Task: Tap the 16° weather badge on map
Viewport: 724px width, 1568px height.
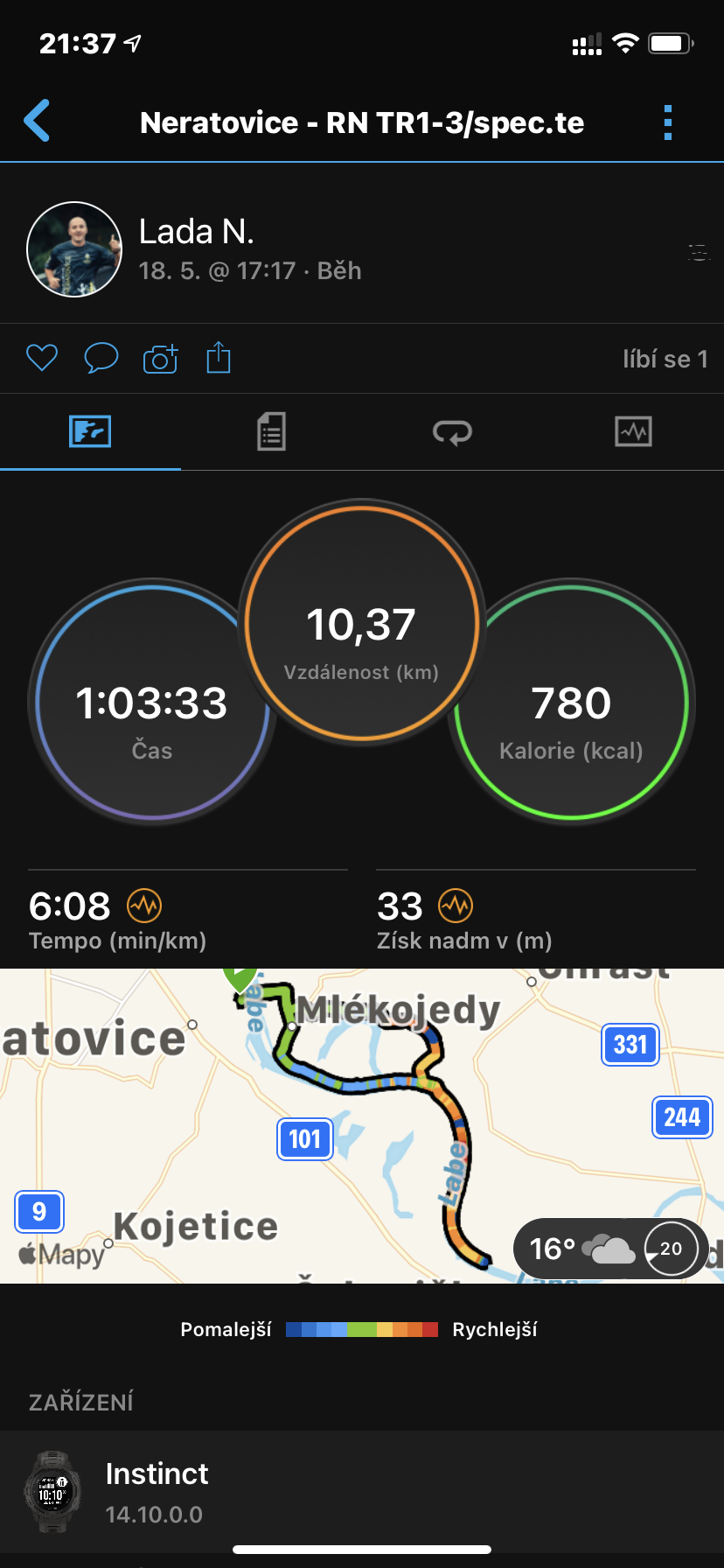Action: pos(610,1249)
